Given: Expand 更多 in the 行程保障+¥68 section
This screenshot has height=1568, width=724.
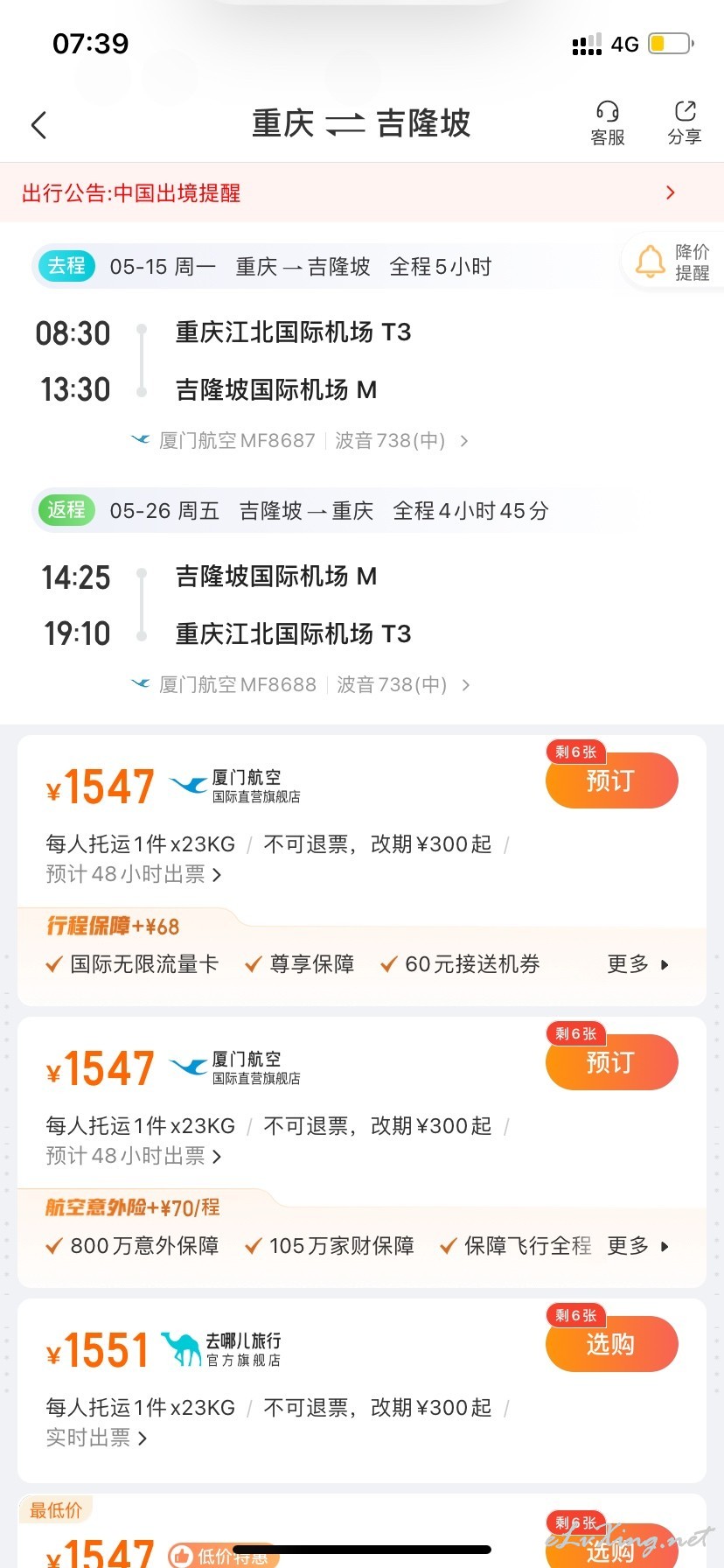Looking at the screenshot, I should [638, 964].
